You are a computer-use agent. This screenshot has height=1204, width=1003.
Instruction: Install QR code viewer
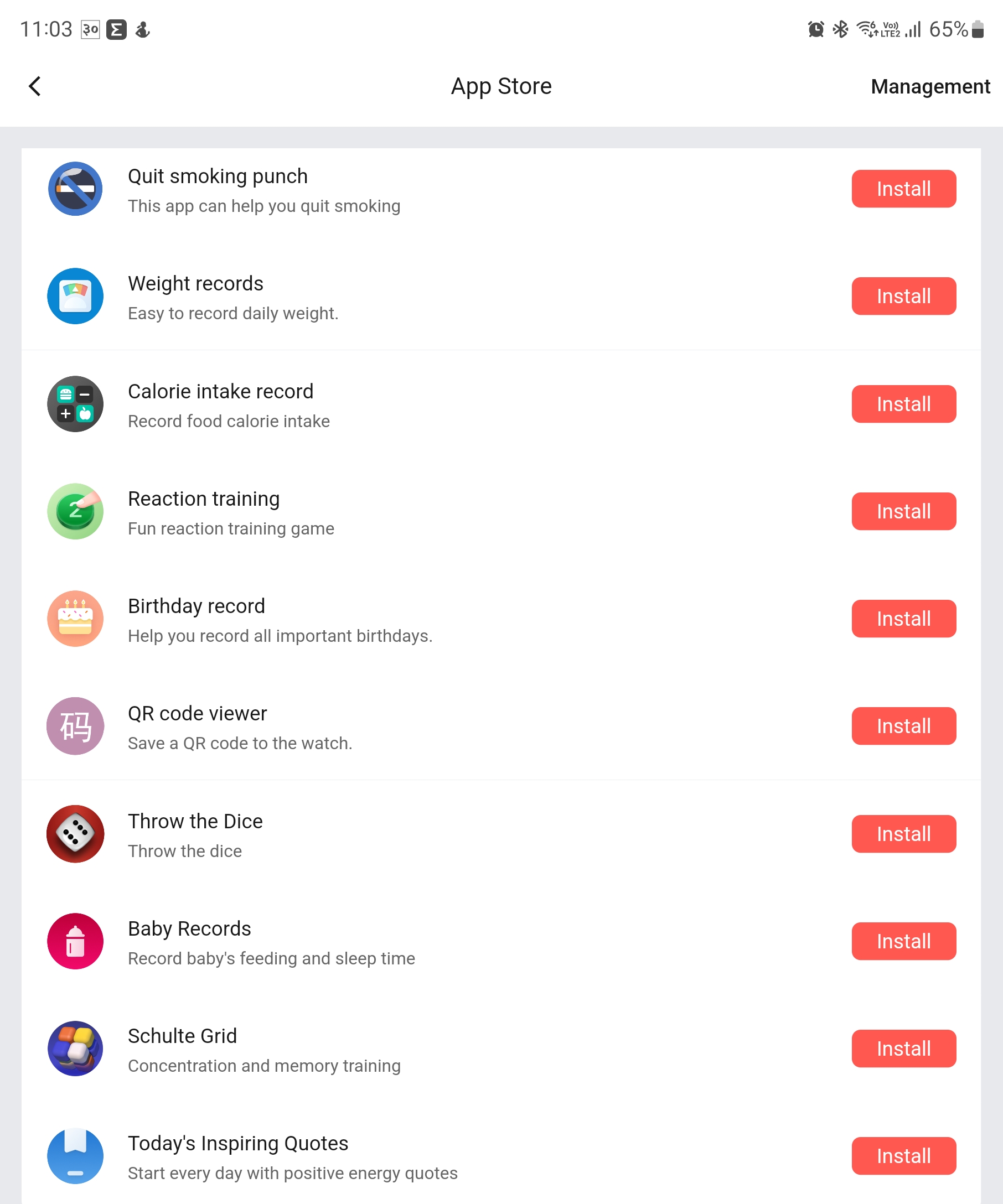click(x=903, y=726)
